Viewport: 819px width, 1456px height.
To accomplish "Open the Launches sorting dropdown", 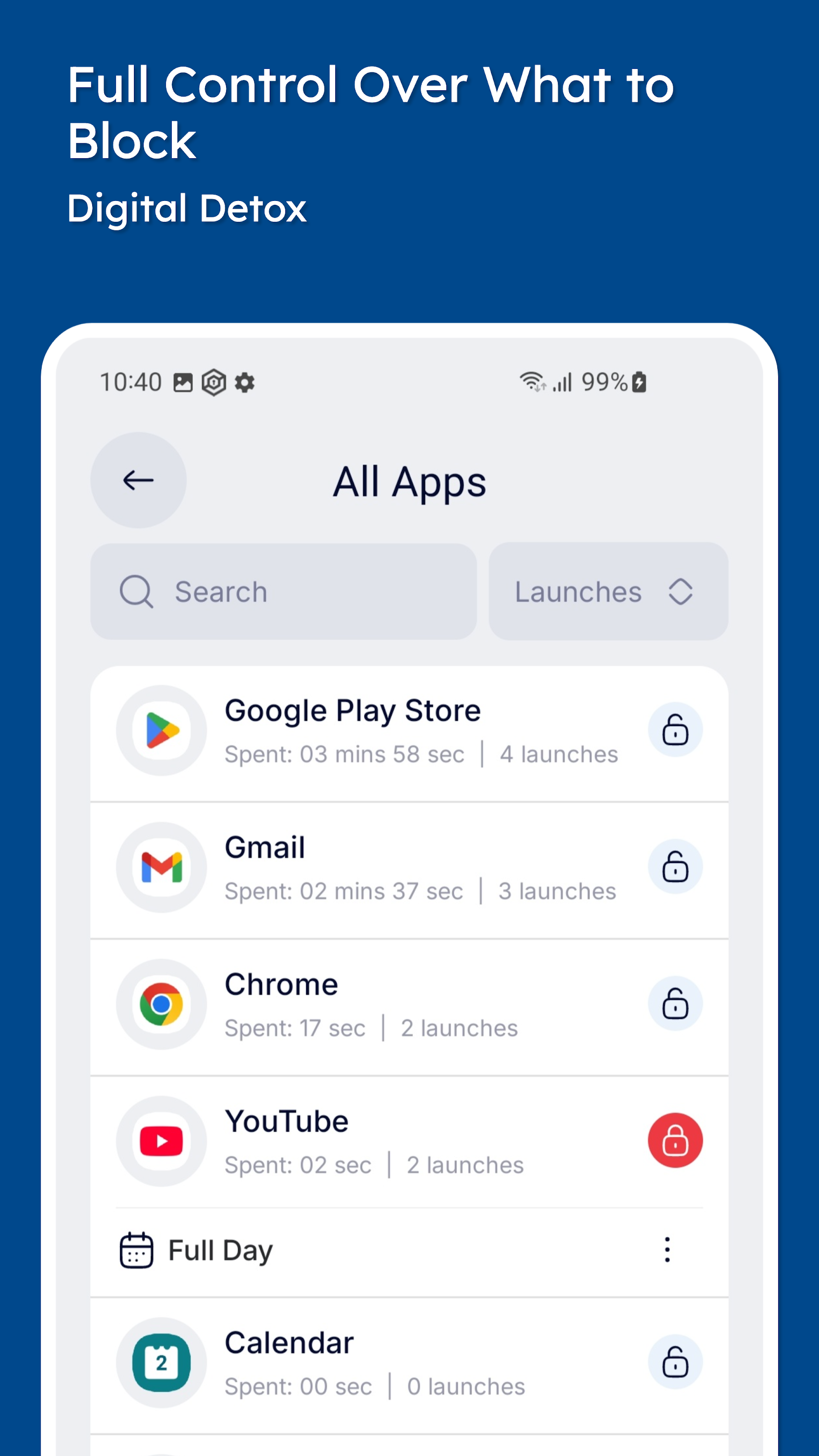I will [608, 591].
